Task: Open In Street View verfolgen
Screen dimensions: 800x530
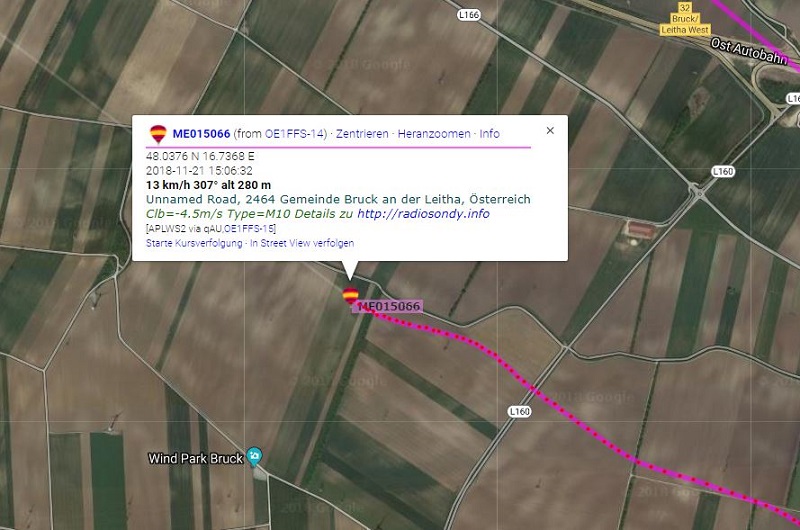Action: [302, 243]
